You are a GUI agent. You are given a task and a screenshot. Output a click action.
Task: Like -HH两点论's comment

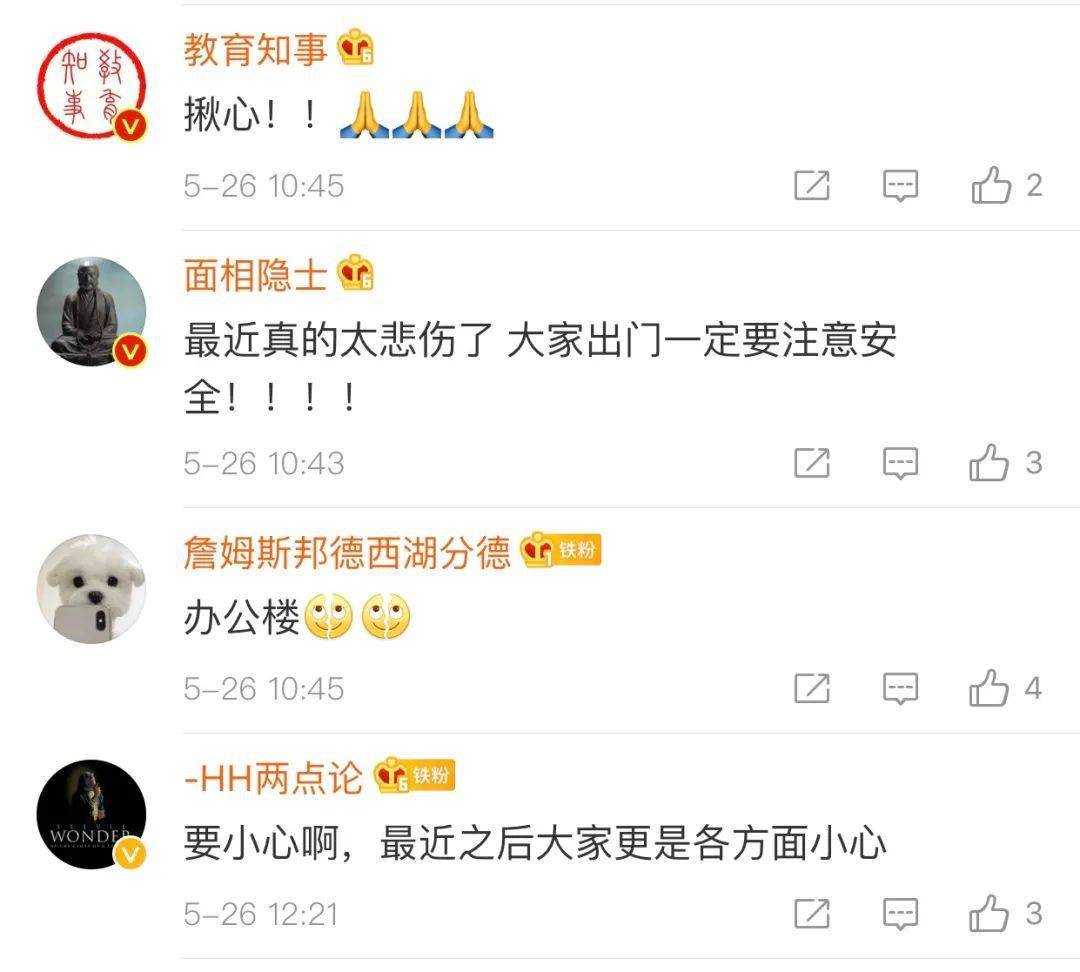pyautogui.click(x=990, y=914)
